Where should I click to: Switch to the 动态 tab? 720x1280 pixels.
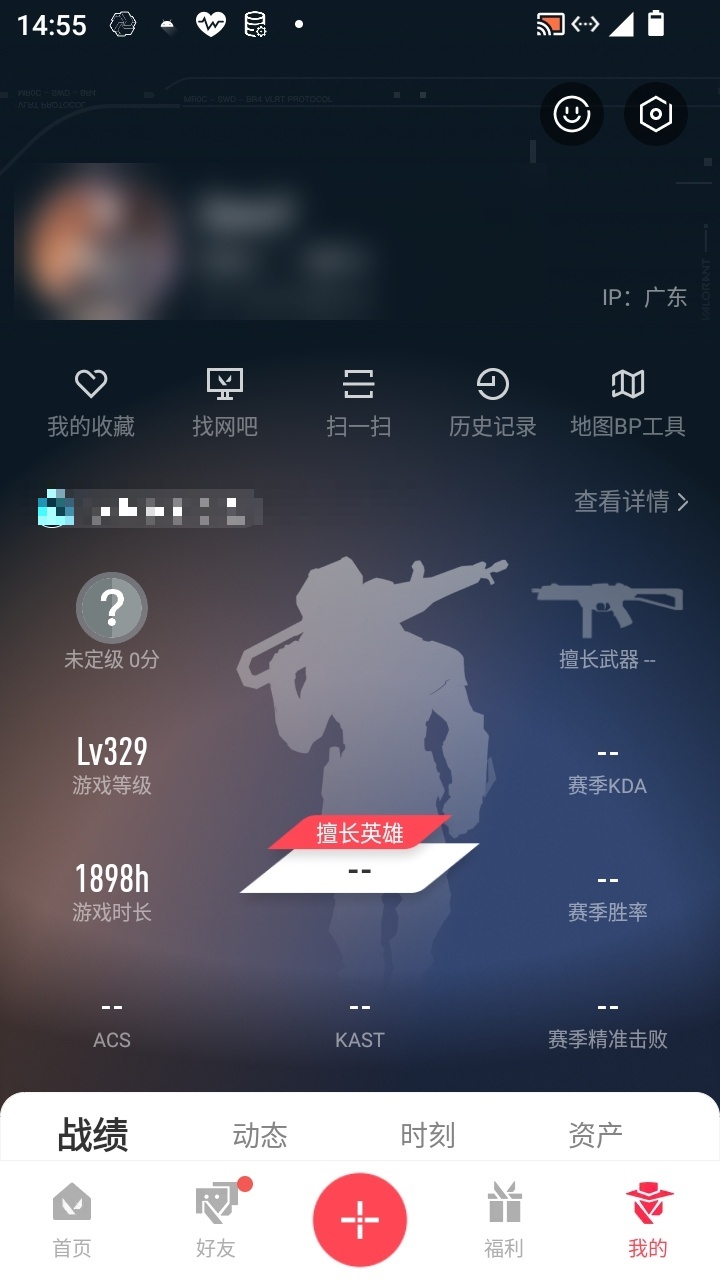pyautogui.click(x=260, y=1135)
